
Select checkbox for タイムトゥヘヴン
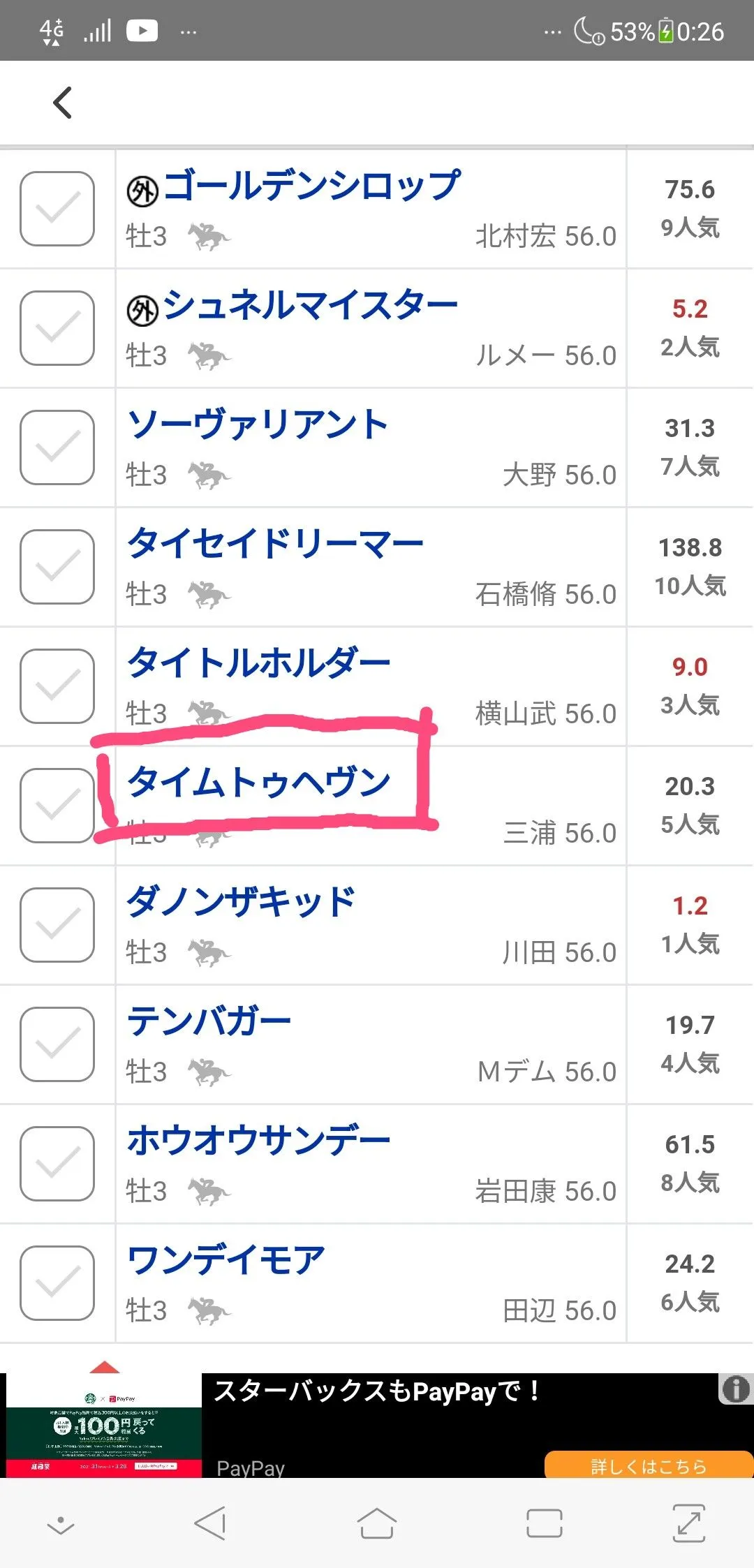(57, 806)
